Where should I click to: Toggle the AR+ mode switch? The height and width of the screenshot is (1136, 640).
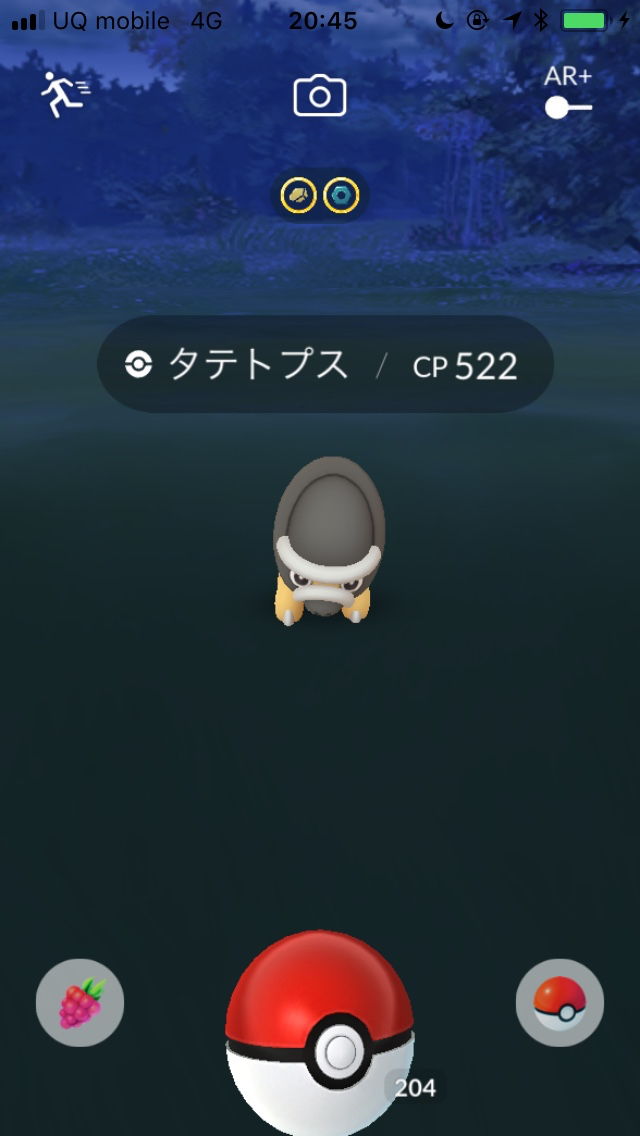coord(568,106)
